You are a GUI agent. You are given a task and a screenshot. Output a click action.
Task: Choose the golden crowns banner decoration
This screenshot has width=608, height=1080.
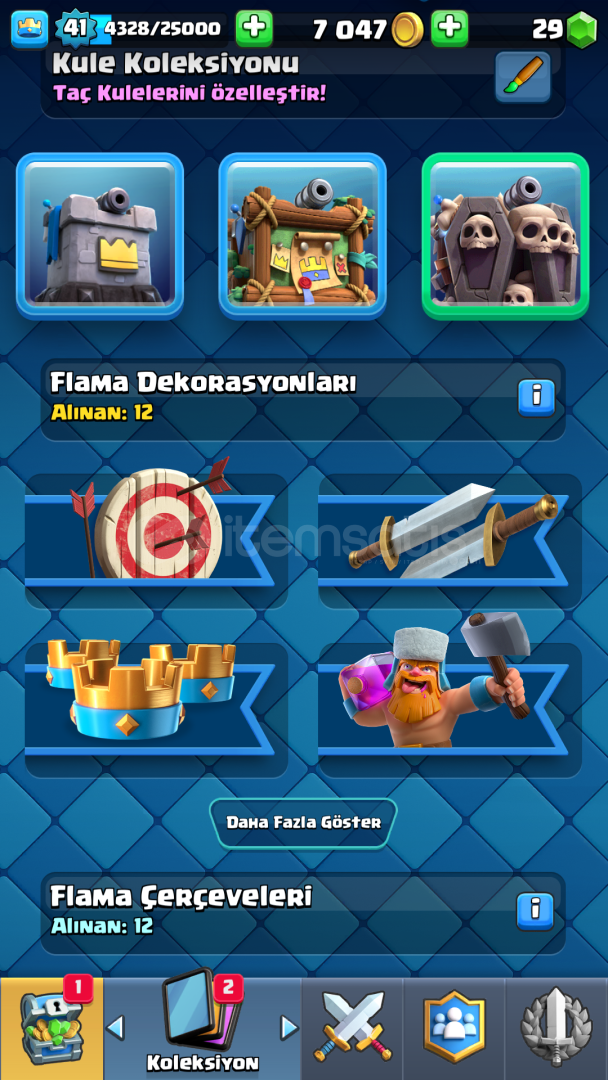pos(156,709)
